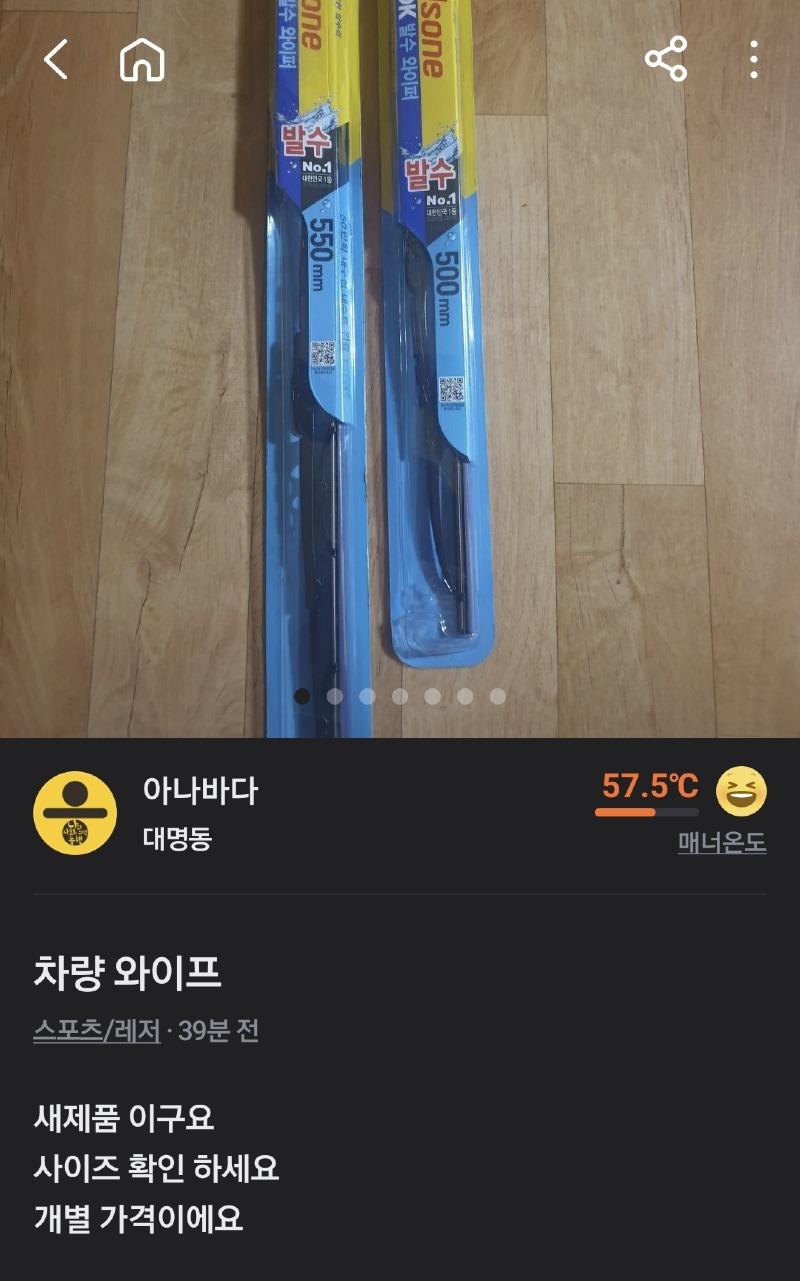
Task: Open the home screen via house icon
Action: [x=143, y=61]
